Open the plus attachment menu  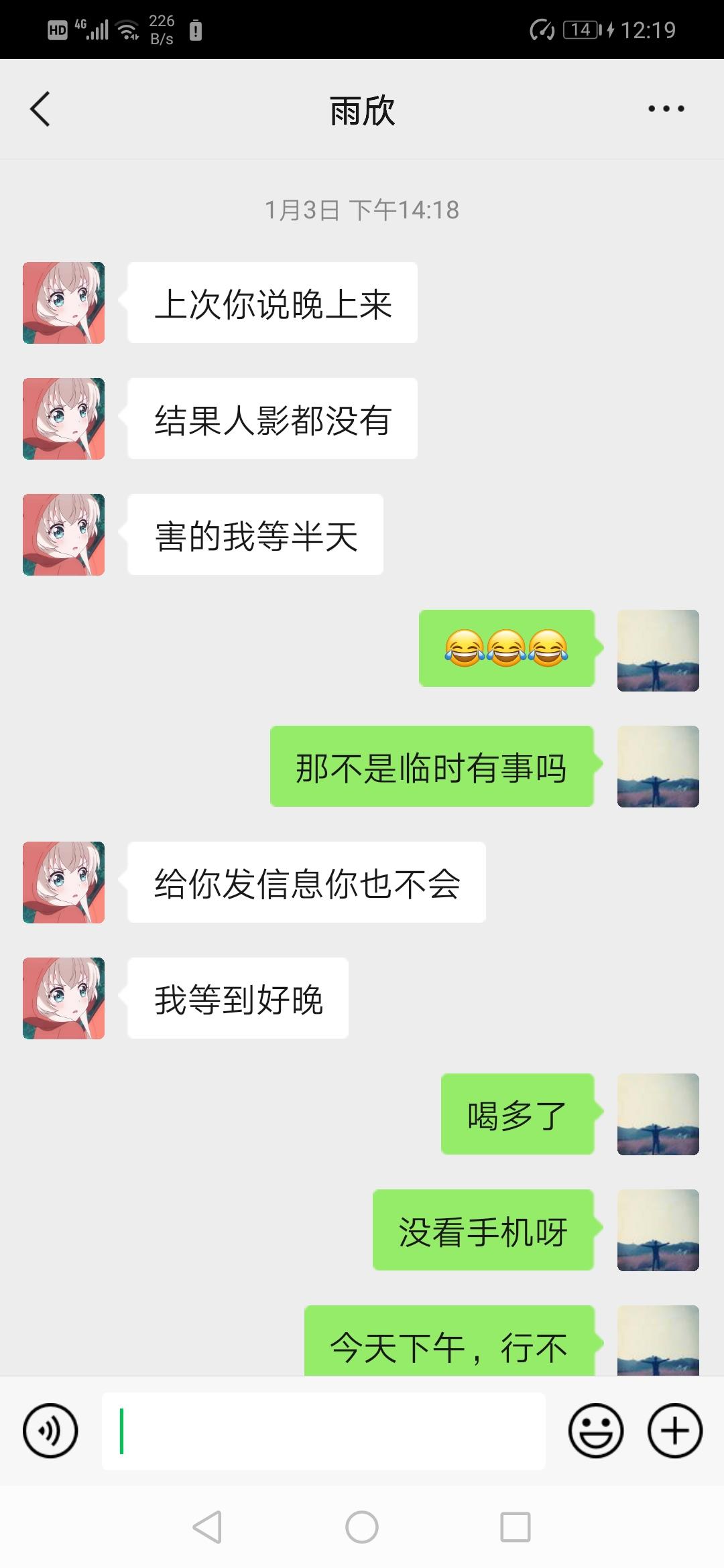pyautogui.click(x=674, y=1431)
